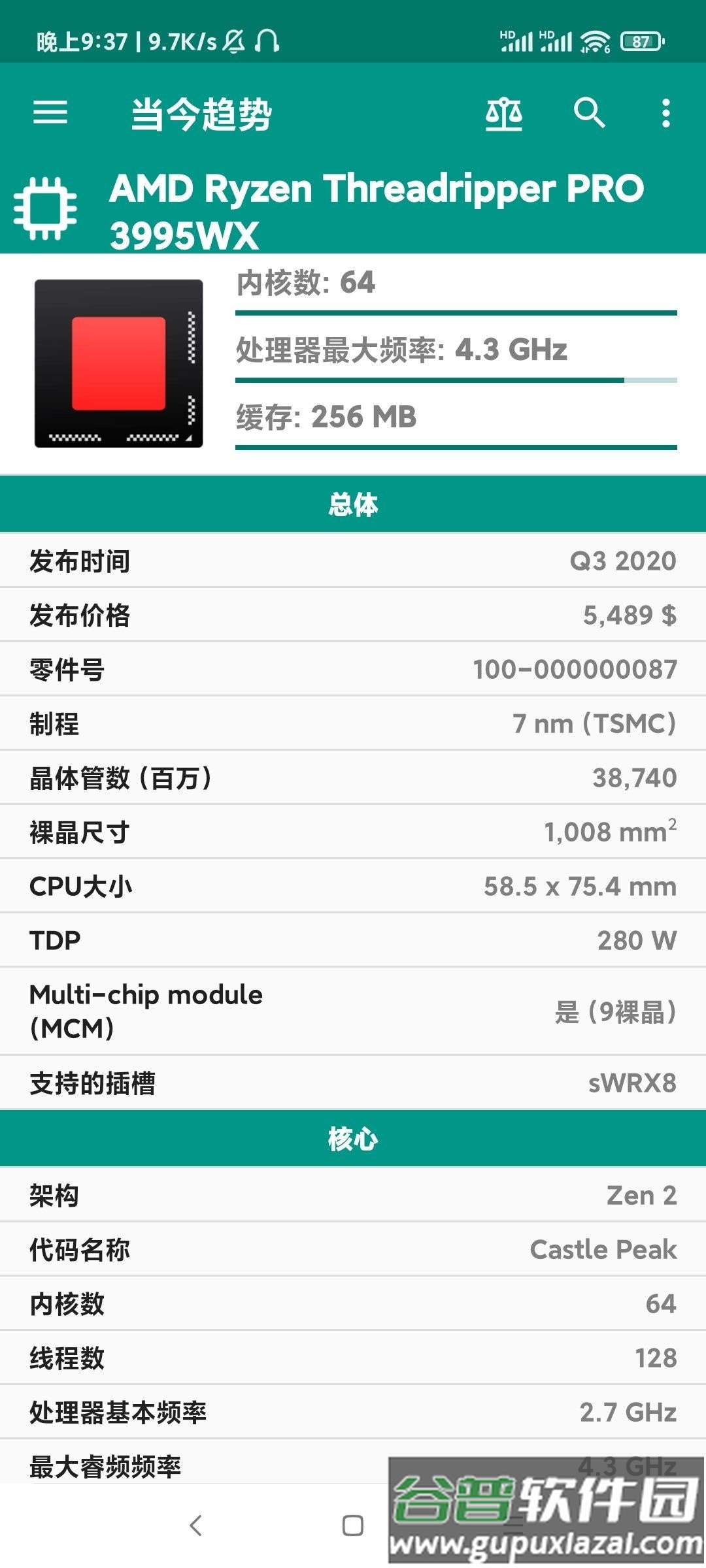706x1568 pixels.
Task: Open the CPU comparison scales icon
Action: 505,114
